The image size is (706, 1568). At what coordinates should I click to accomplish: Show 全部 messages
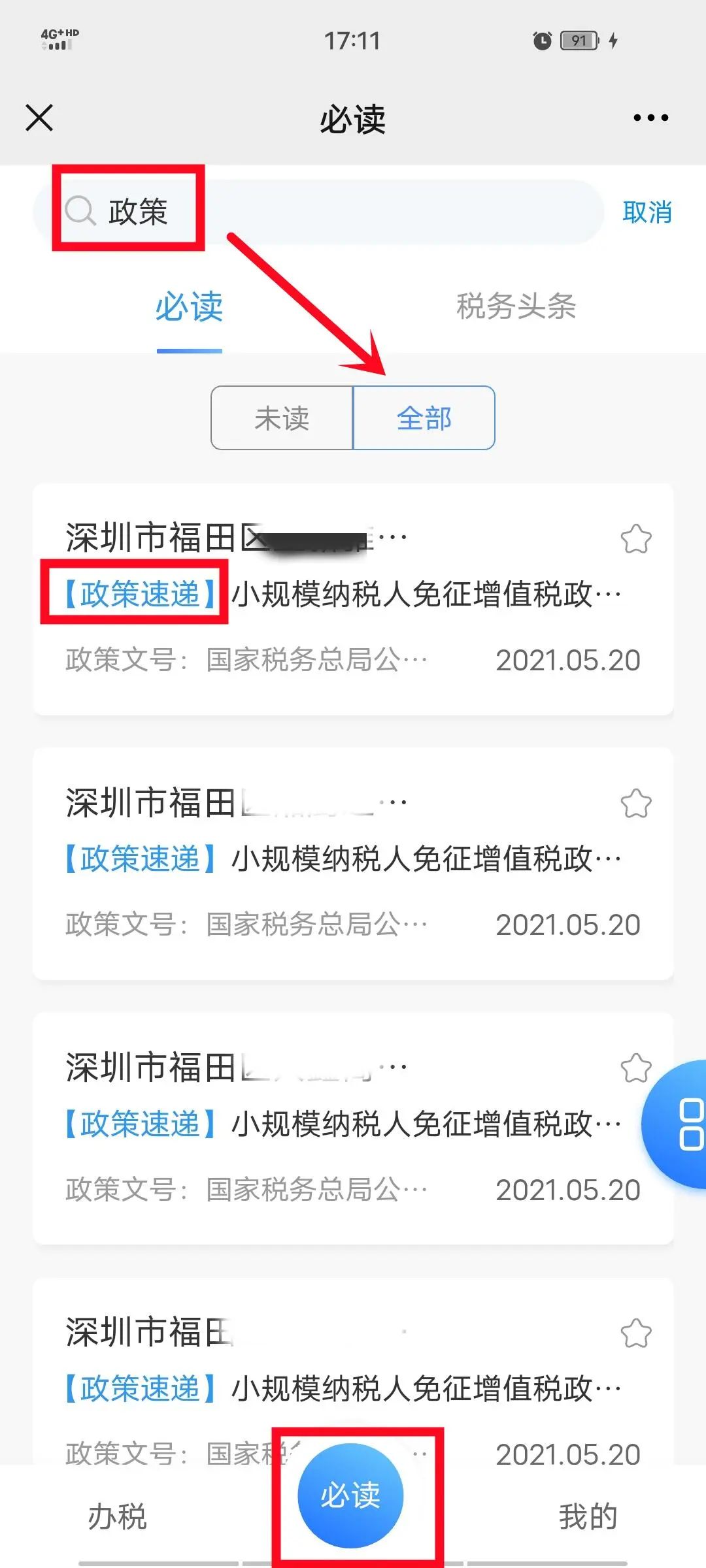point(424,418)
